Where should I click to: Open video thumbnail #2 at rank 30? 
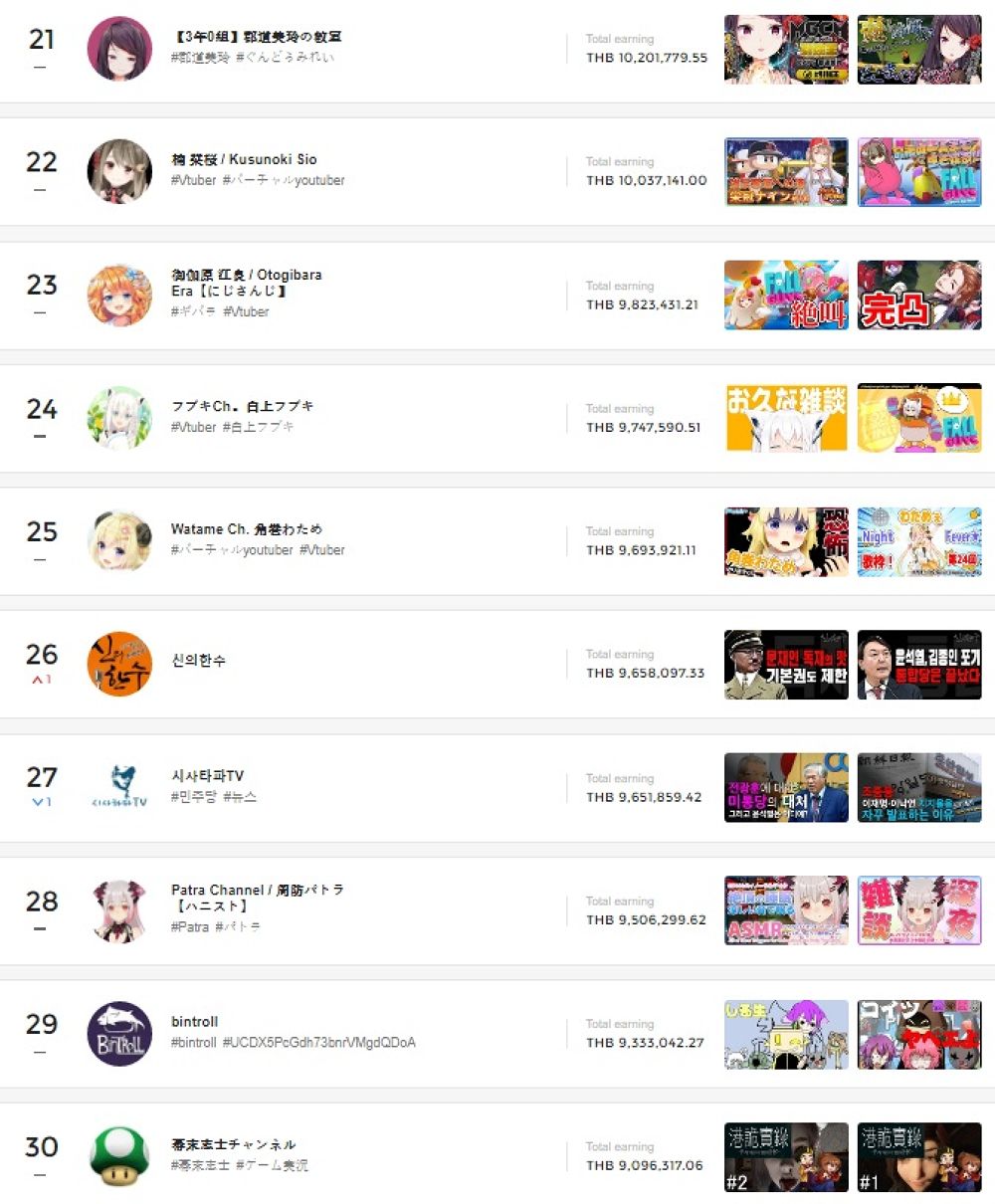[x=786, y=1157]
